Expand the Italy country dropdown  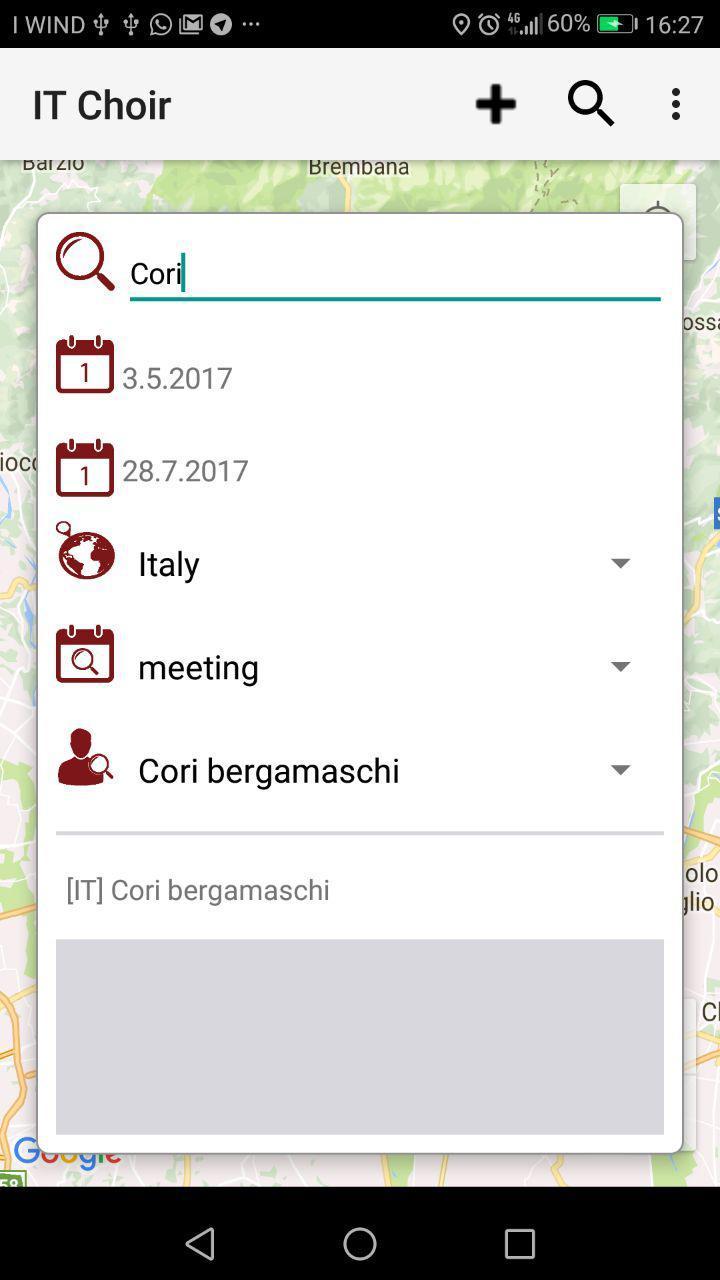point(384,564)
